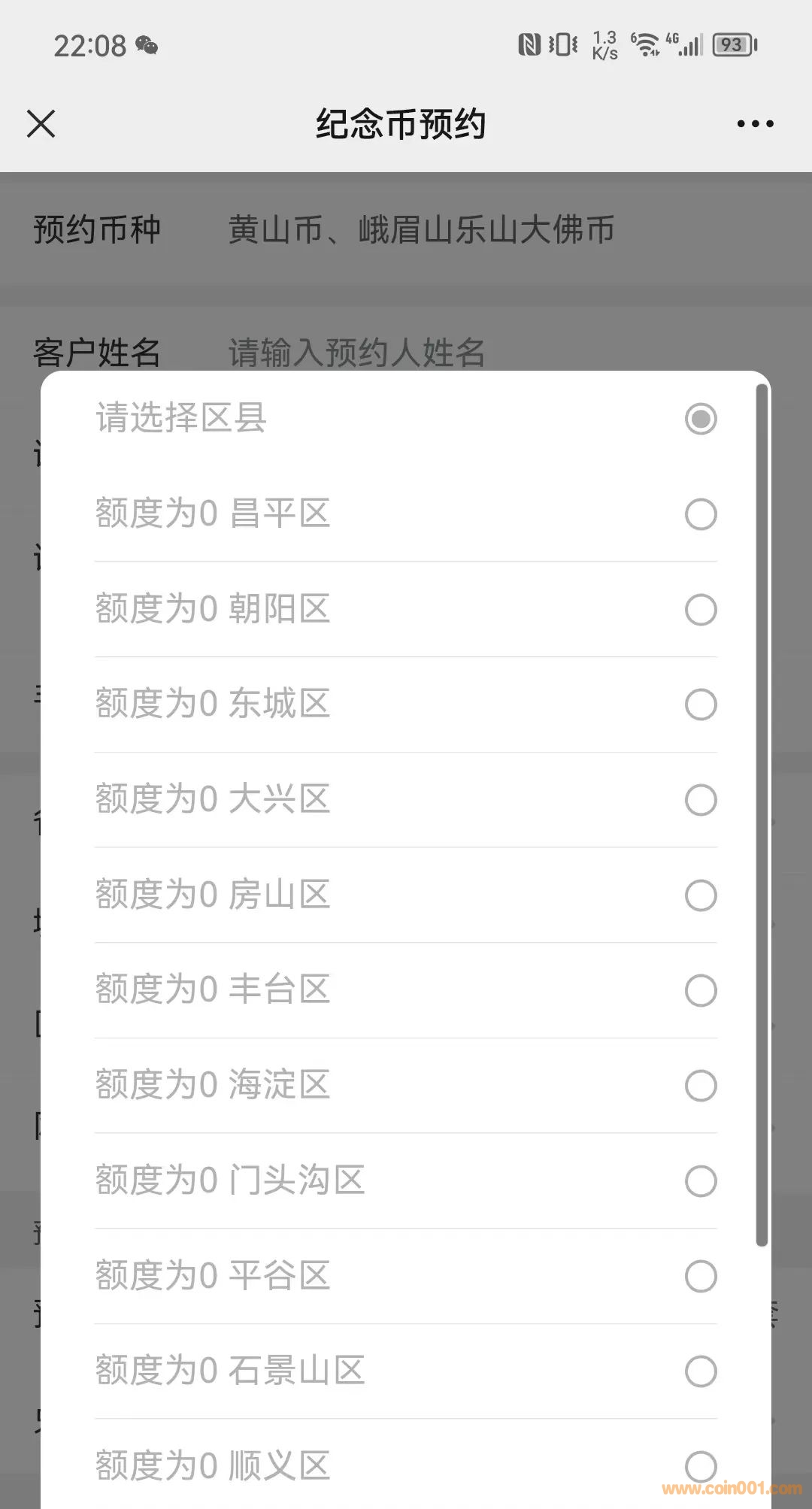812x1509 pixels.
Task: Open the three-dot overflow menu
Action: 755,124
